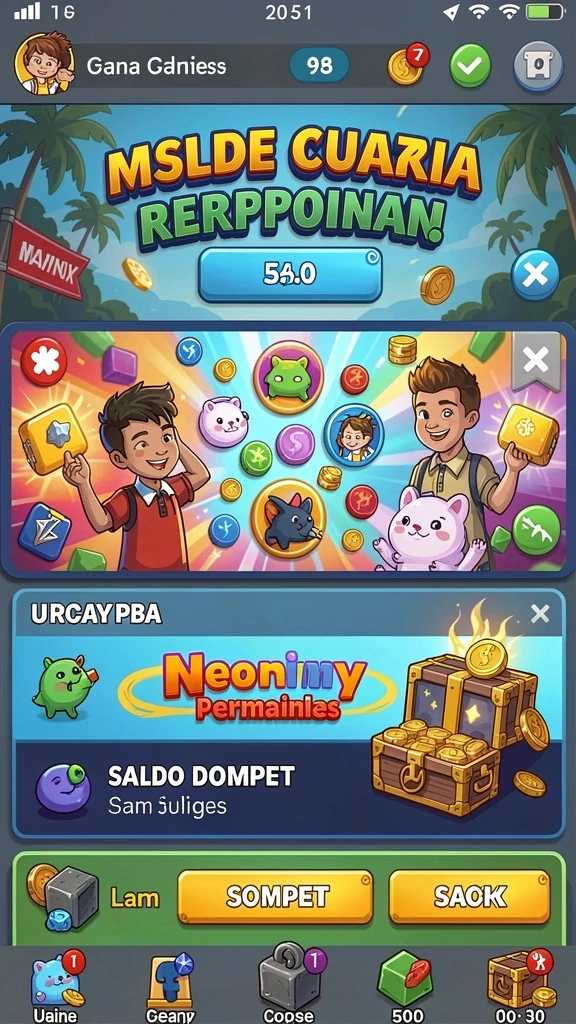This screenshot has width=576, height=1024.
Task: Tap the coin icon with 7 badge
Action: click(408, 65)
